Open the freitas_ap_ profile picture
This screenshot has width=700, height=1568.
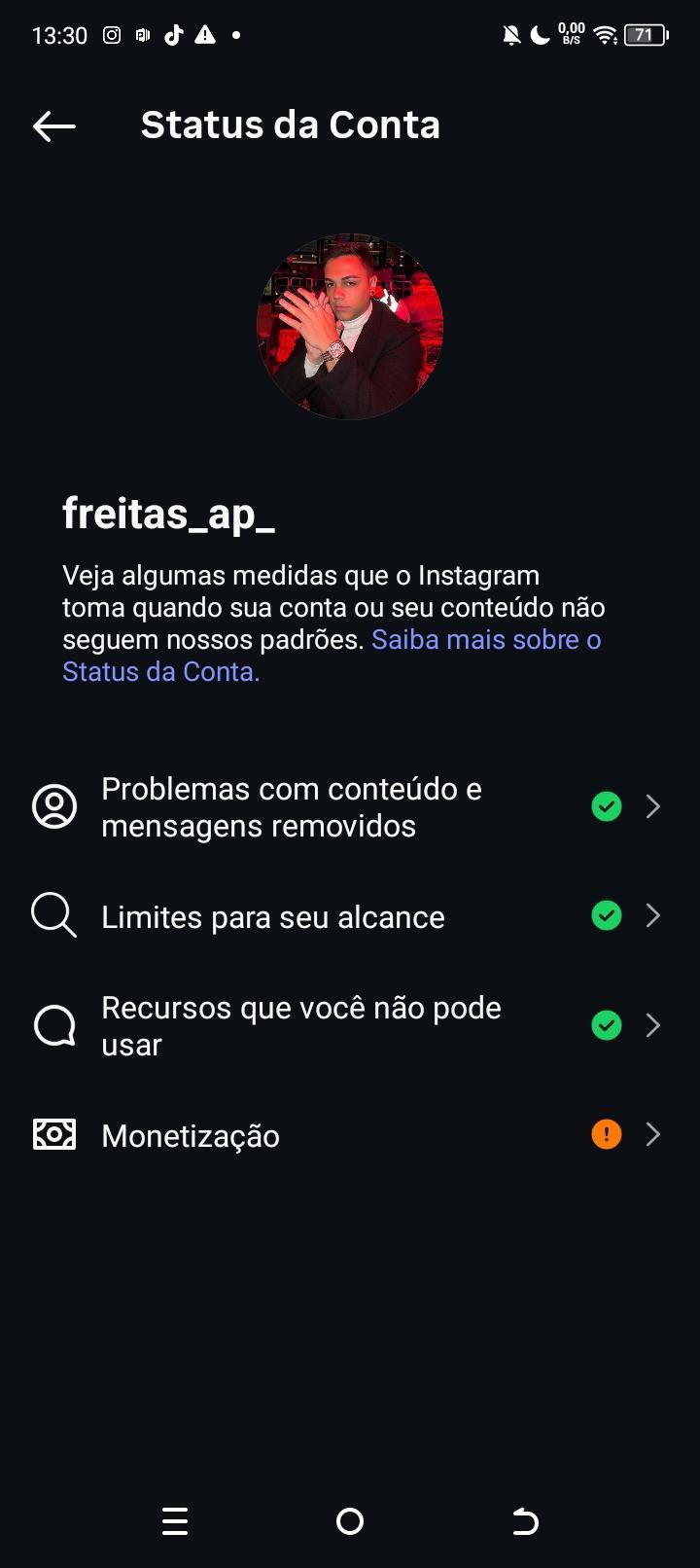350,326
